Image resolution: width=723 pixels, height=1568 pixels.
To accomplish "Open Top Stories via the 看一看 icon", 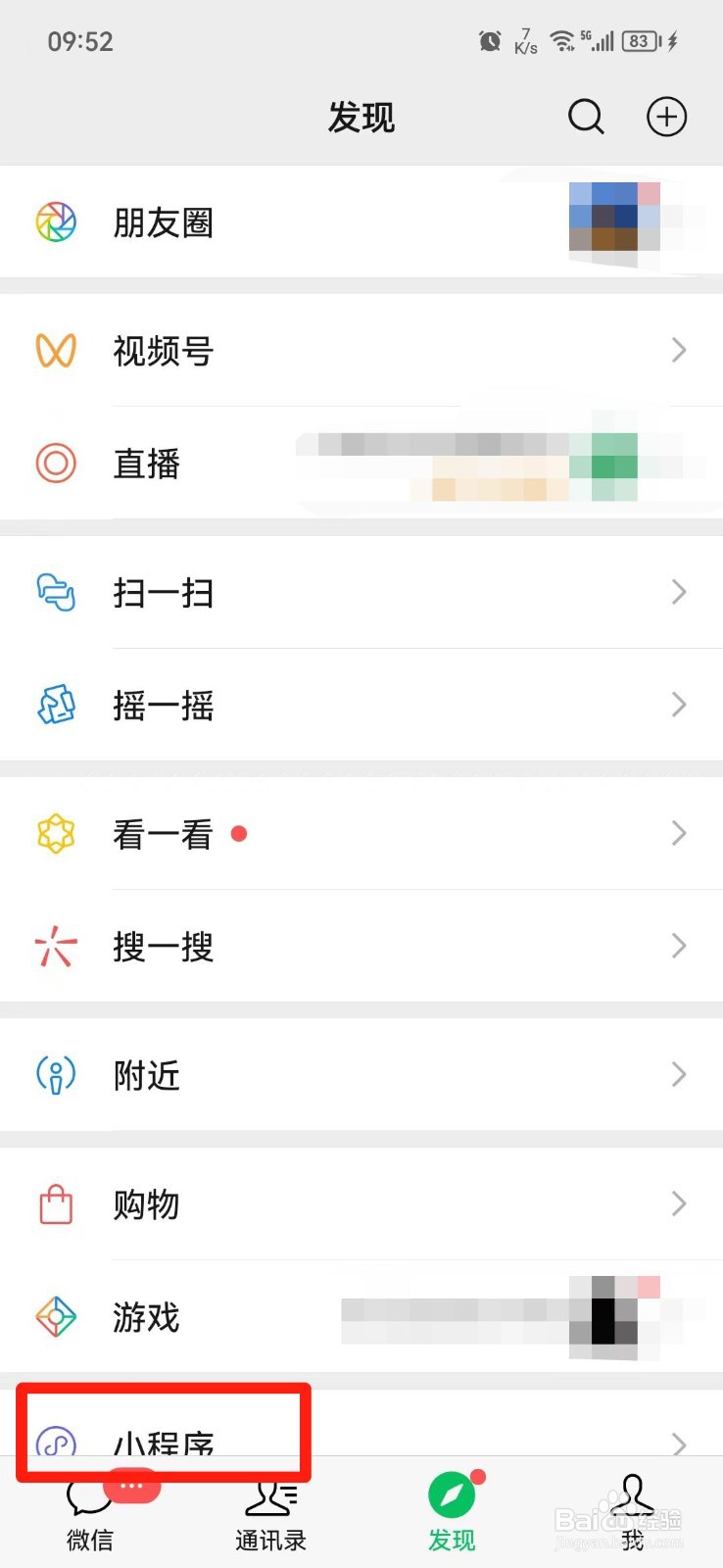I will tap(56, 834).
